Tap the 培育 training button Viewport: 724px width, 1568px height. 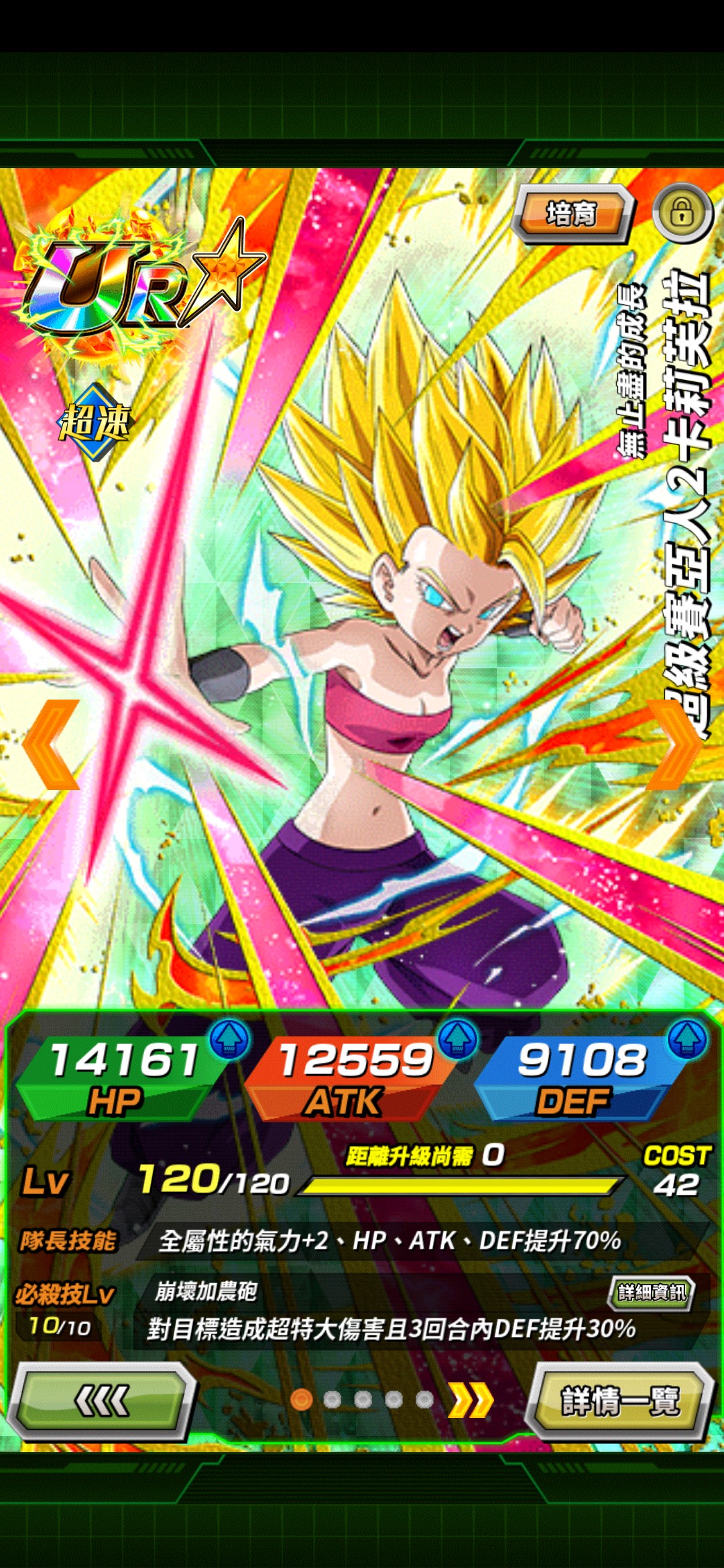tap(572, 214)
